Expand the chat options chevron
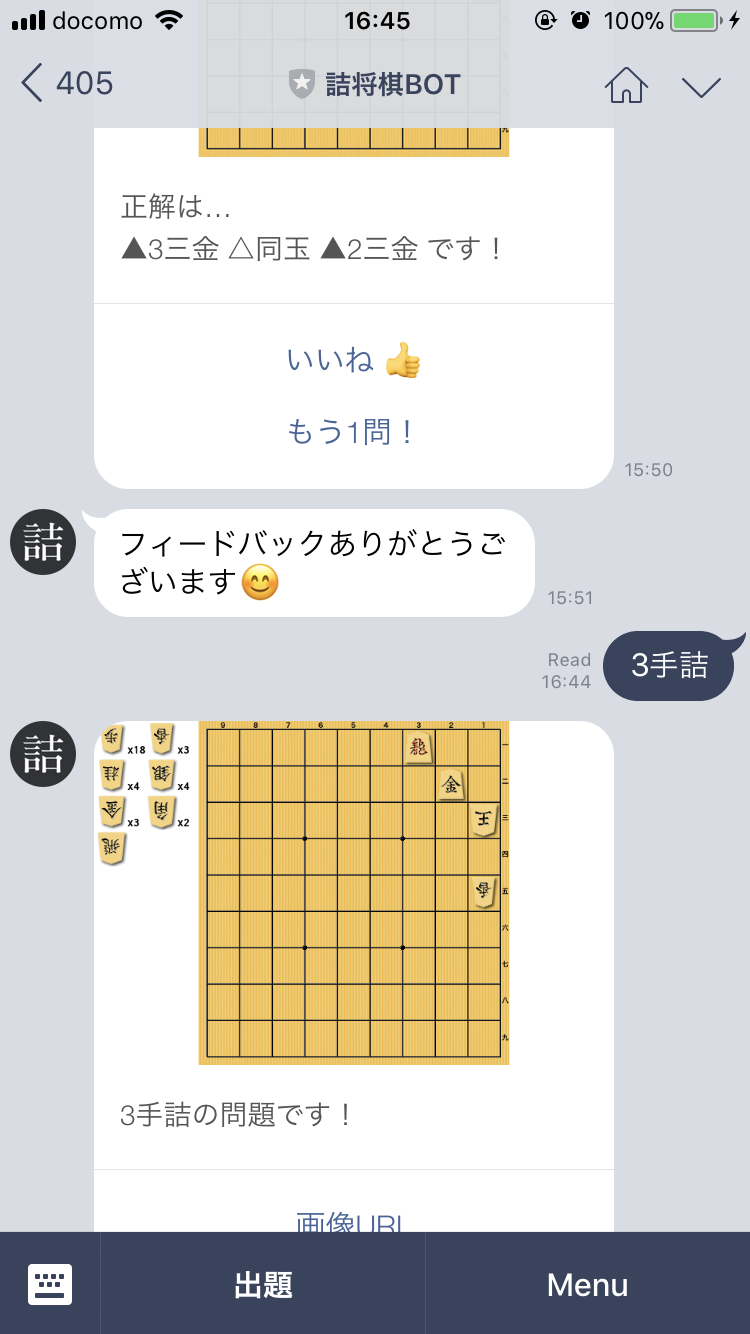750x1334 pixels. click(x=701, y=86)
